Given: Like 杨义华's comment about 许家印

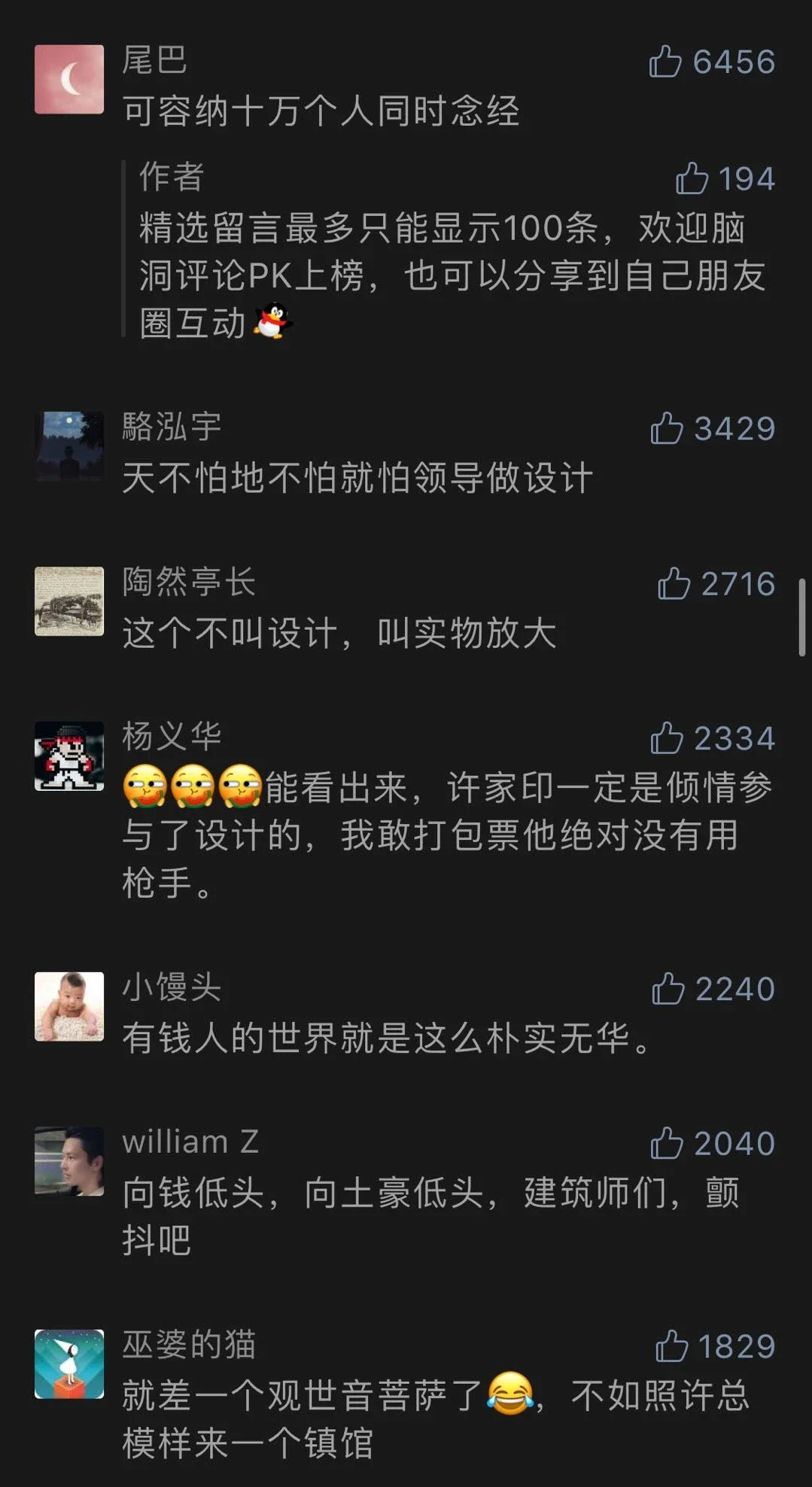Looking at the screenshot, I should pyautogui.click(x=667, y=738).
